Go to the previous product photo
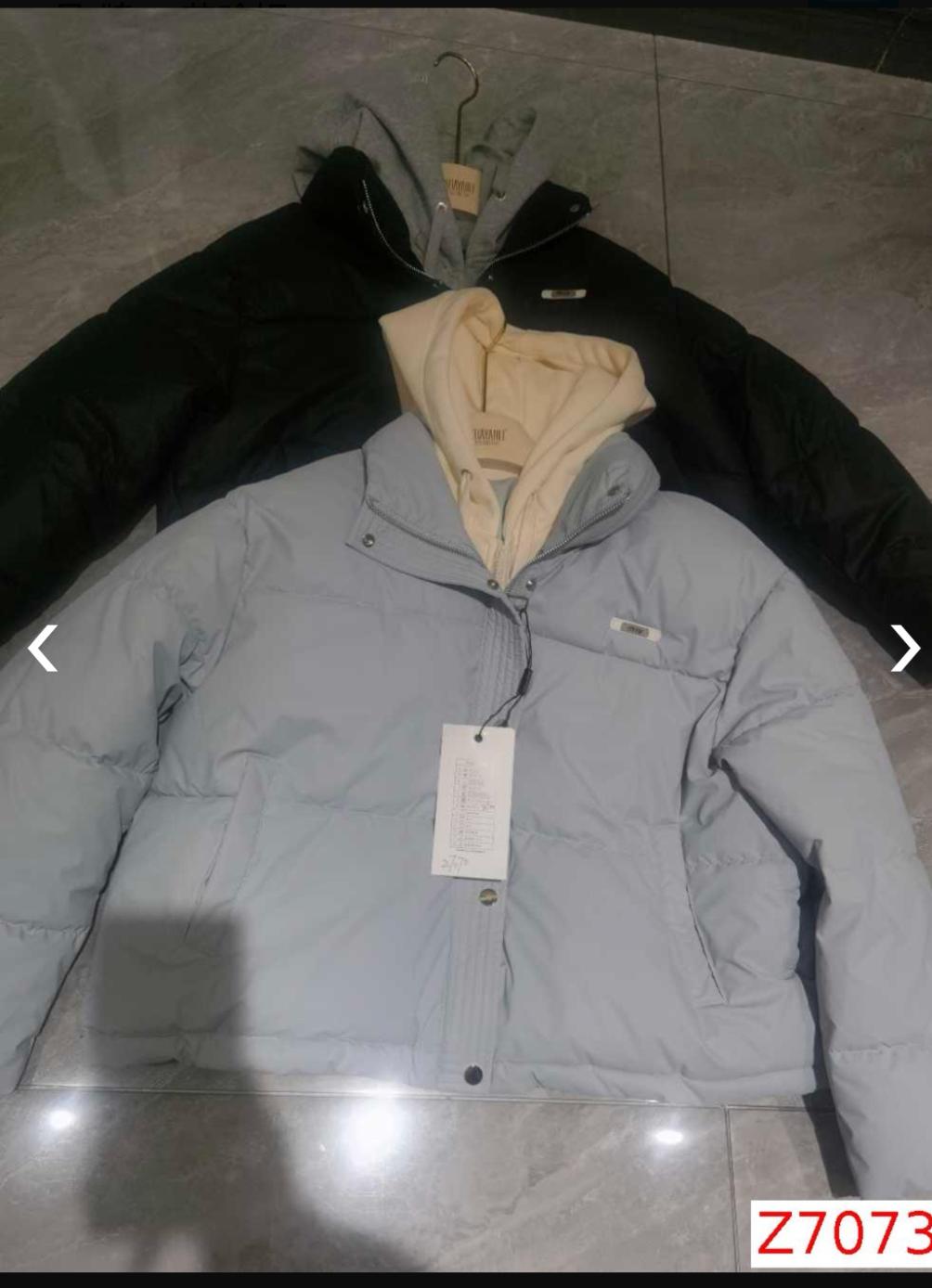 coord(42,648)
